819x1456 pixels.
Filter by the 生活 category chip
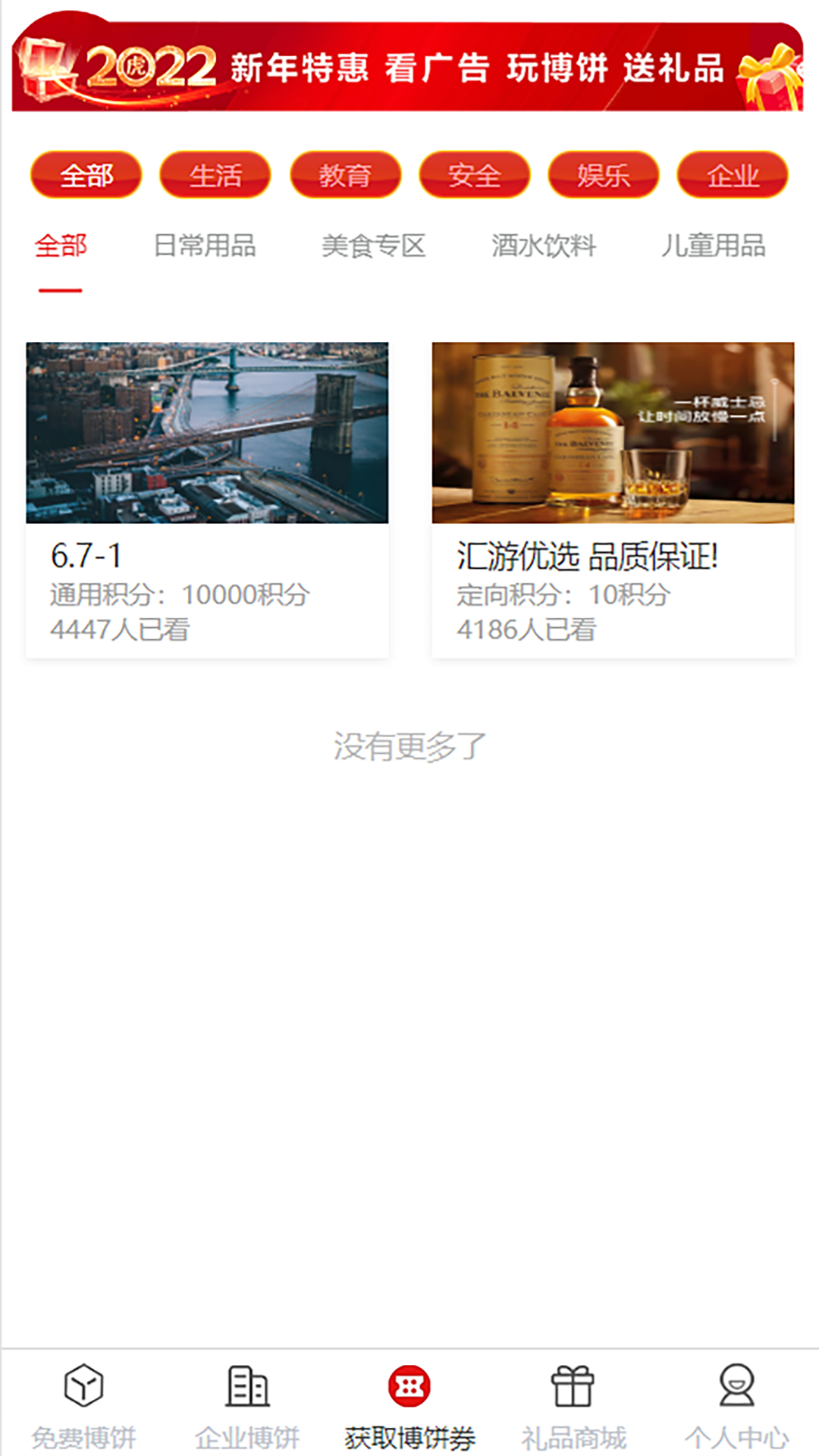click(x=215, y=175)
